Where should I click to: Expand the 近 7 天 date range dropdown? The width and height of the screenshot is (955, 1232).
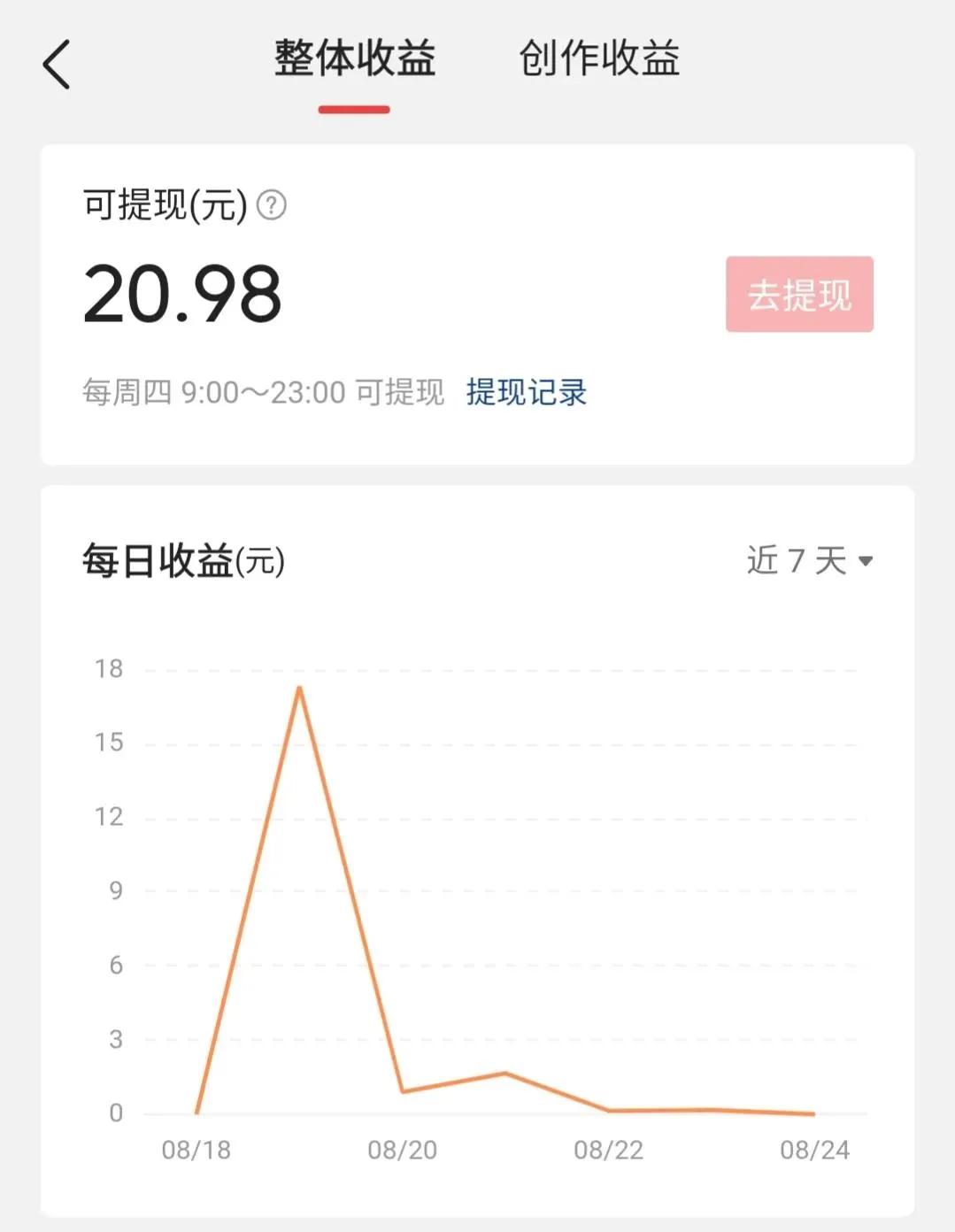[x=809, y=560]
